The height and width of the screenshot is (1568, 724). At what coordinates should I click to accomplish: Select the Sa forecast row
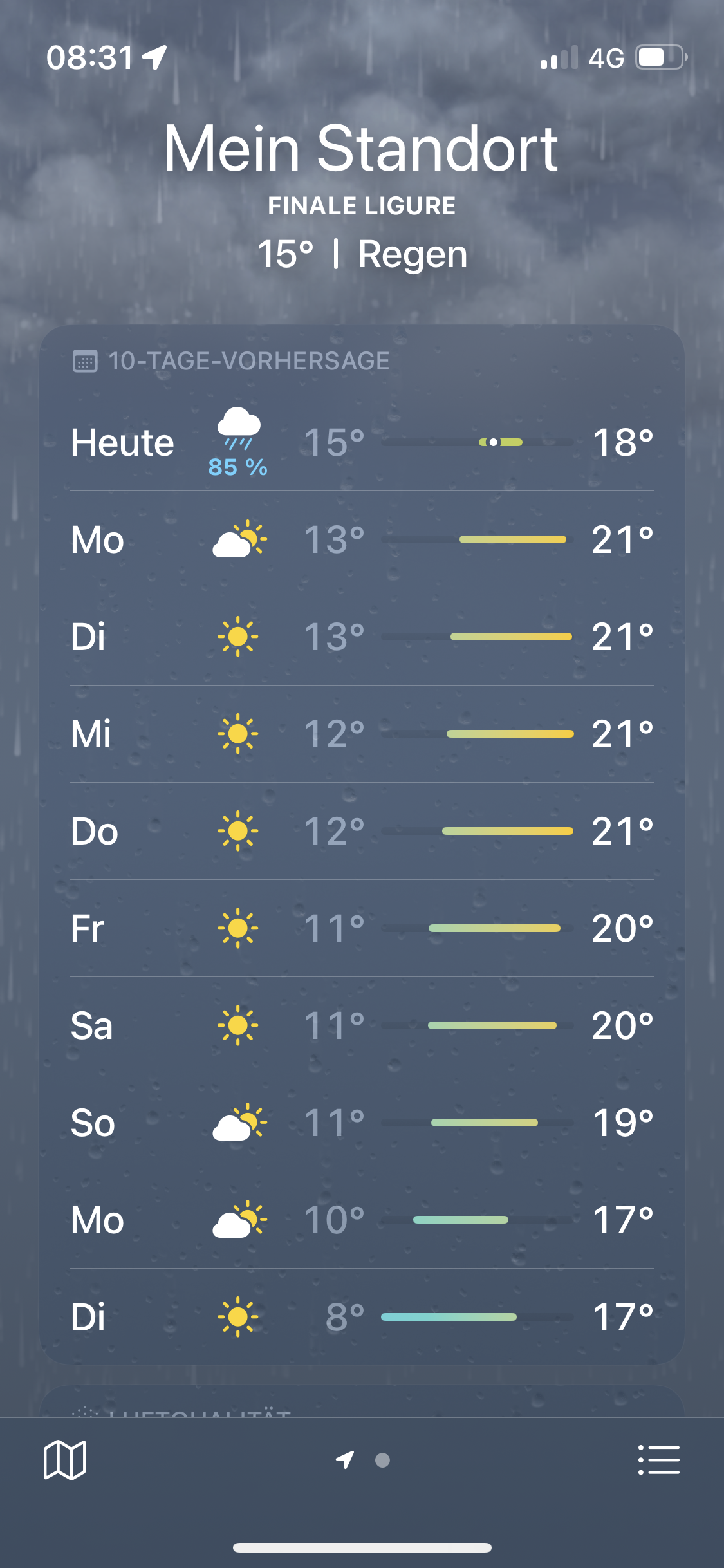(362, 1025)
